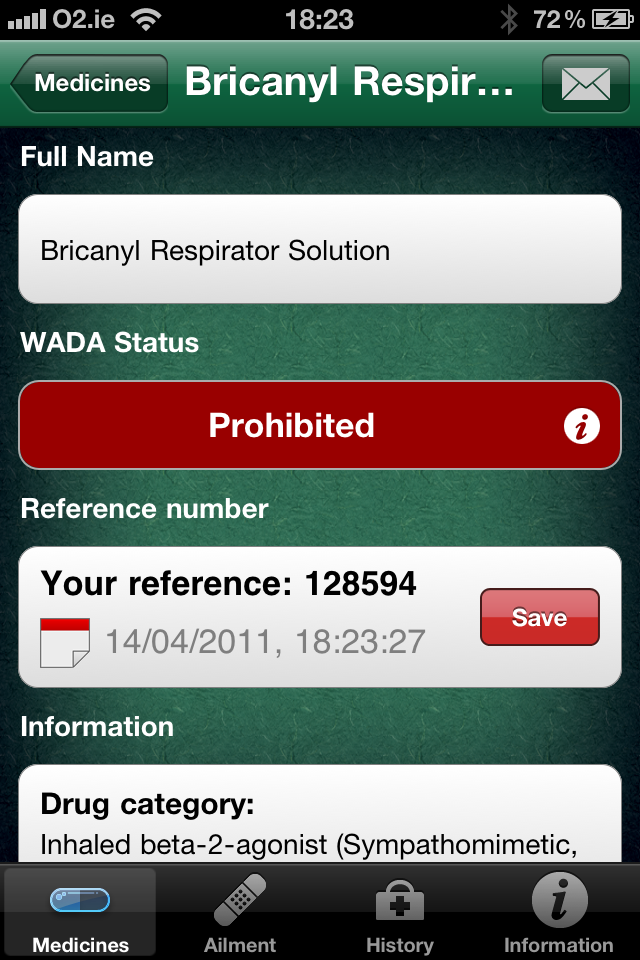Go to the Information tab
Screen dimensions: 640x960
pos(558,914)
